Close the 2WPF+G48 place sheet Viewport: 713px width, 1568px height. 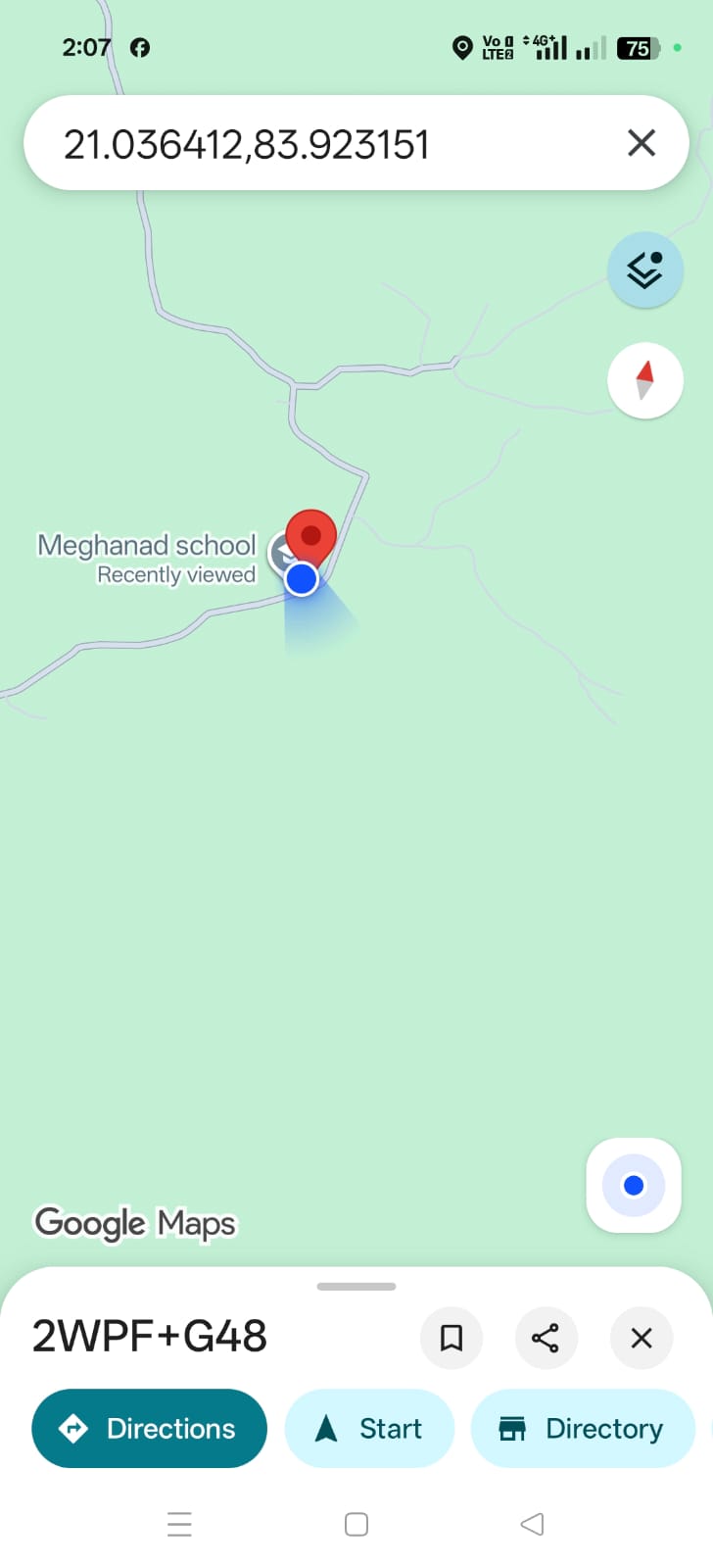coord(641,1338)
